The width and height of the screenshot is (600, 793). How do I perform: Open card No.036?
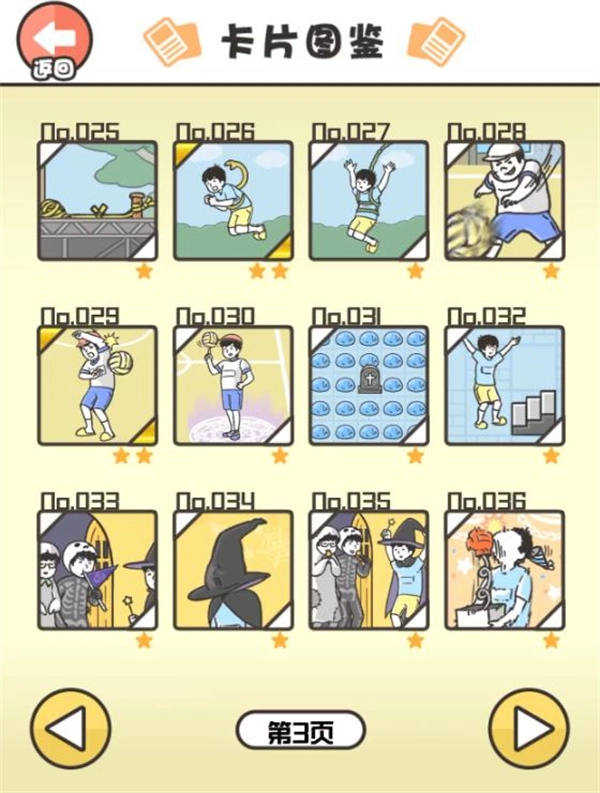[504, 570]
